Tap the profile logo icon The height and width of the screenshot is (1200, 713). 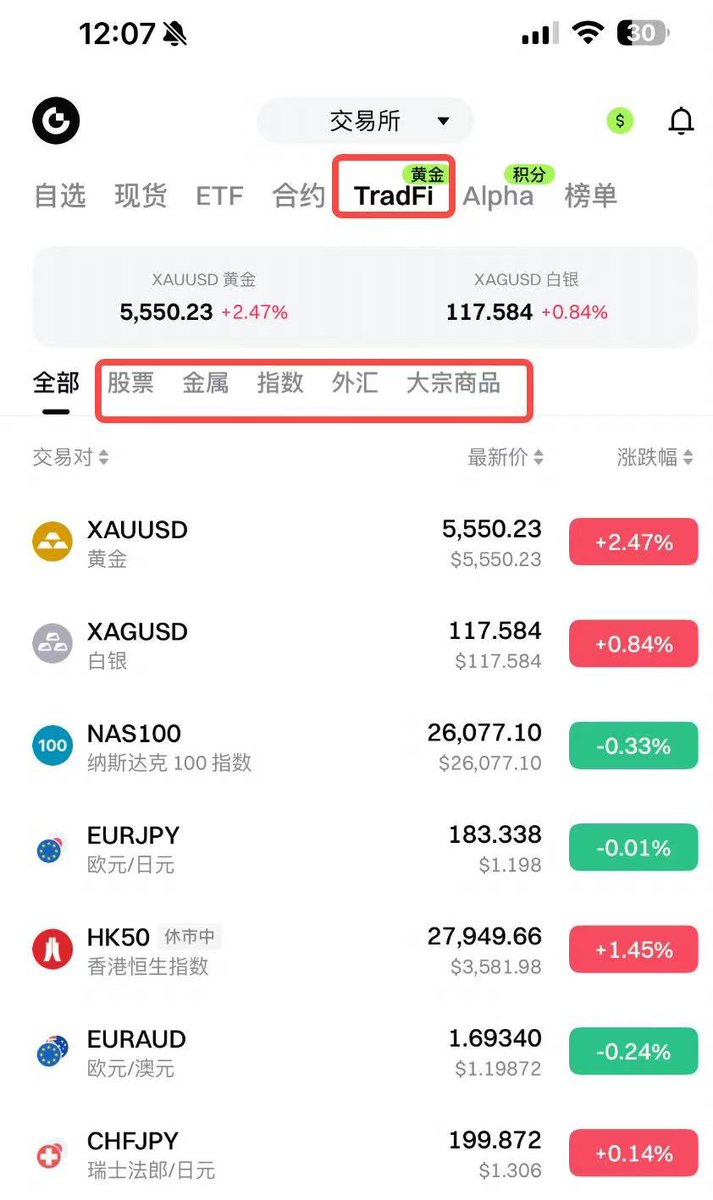56,122
